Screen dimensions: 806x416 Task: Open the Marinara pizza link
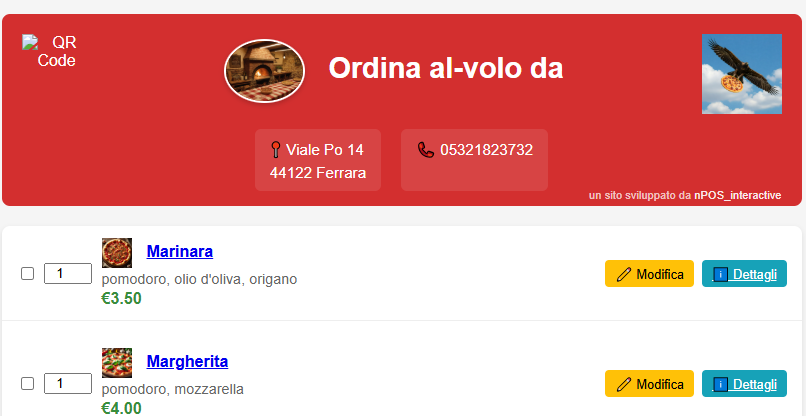[180, 251]
